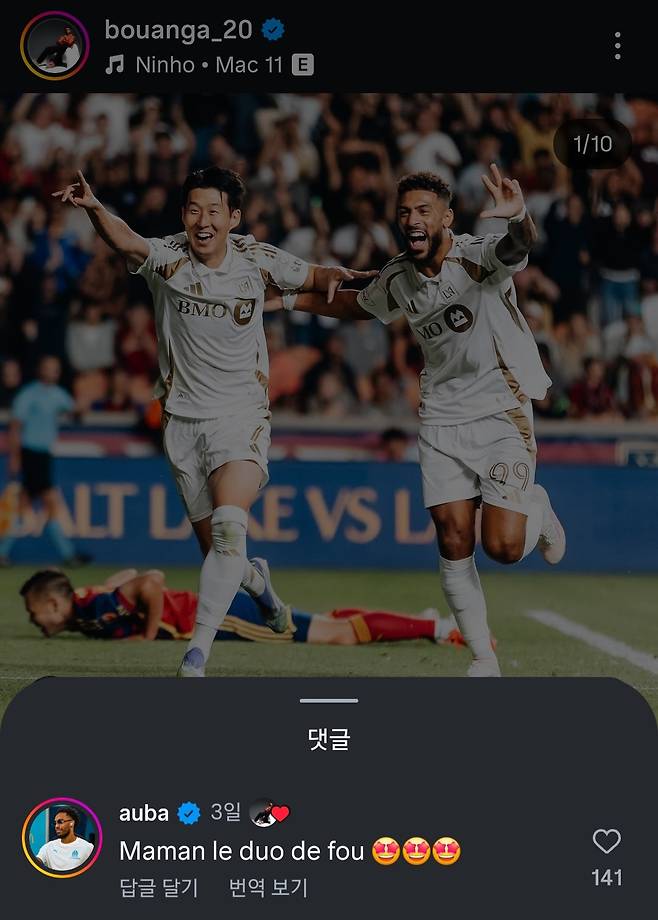The image size is (658, 920).
Task: Tap 번역 보기 to translate auba's comment
Action: tap(268, 887)
